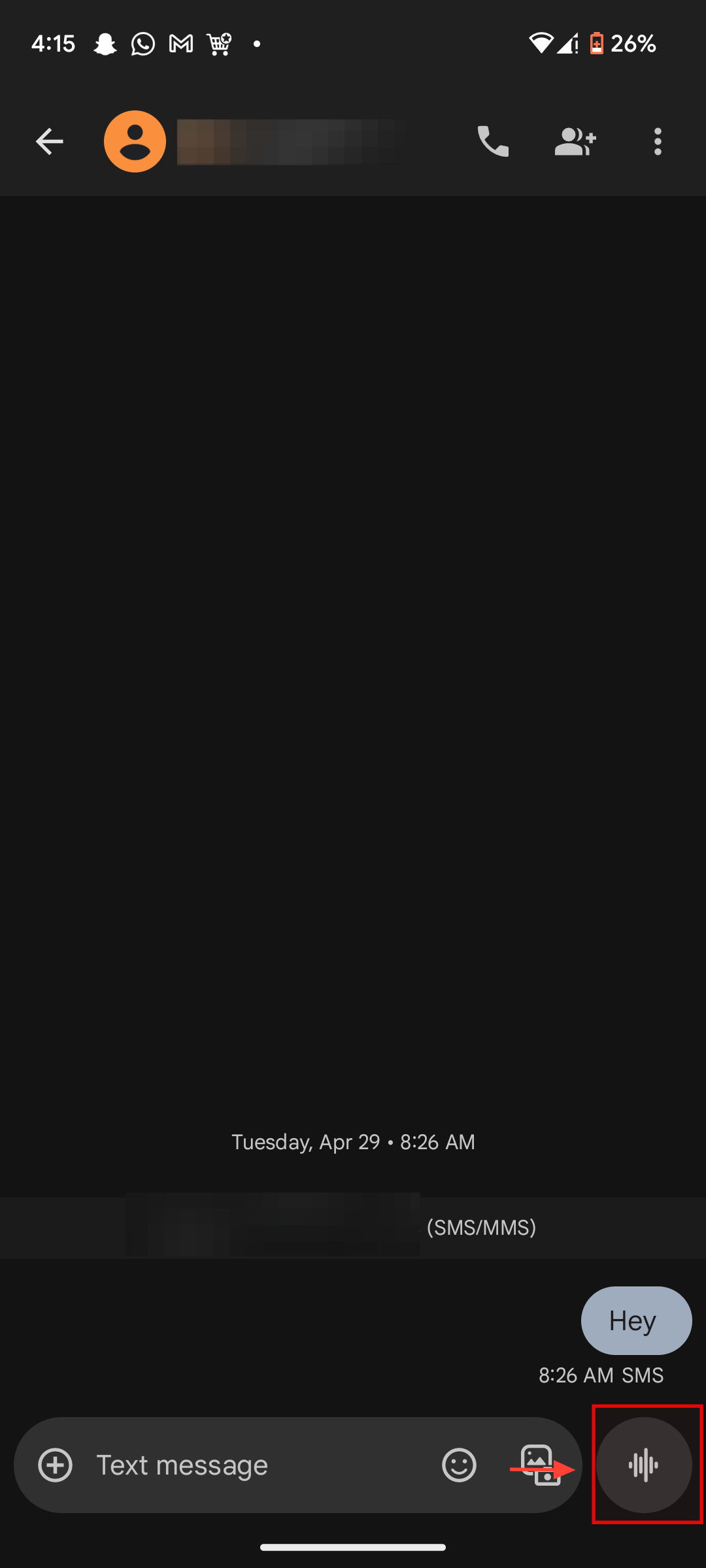Image resolution: width=706 pixels, height=1568 pixels.
Task: Focus the Text message field
Action: tap(255, 1465)
